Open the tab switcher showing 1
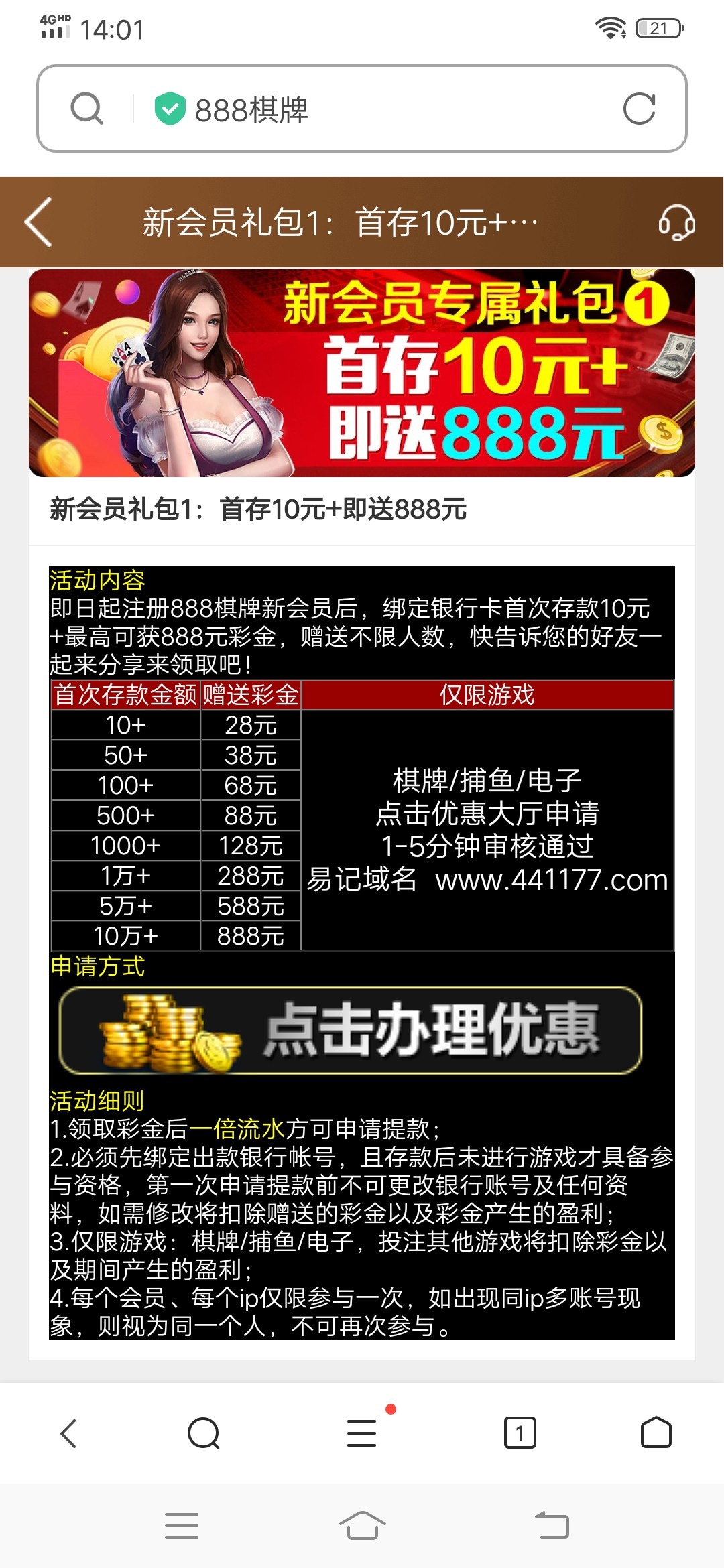724x1568 pixels. pos(520,1433)
